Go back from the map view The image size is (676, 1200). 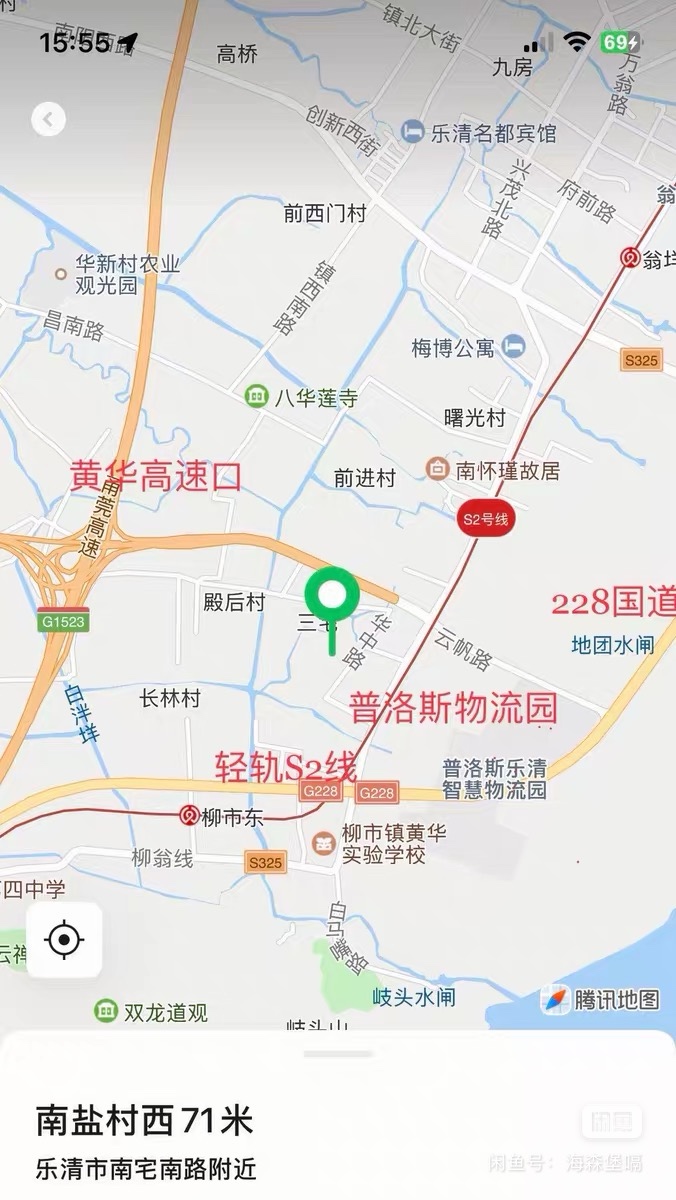tap(48, 120)
